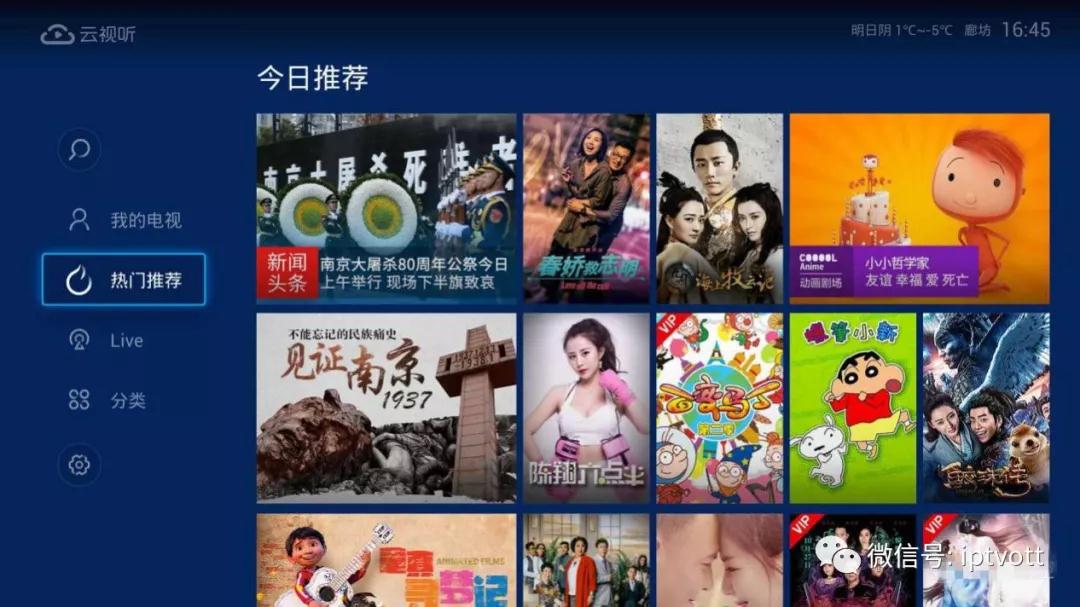Open the 蜡笔小新 cartoon poster
The height and width of the screenshot is (607, 1080).
click(x=852, y=407)
